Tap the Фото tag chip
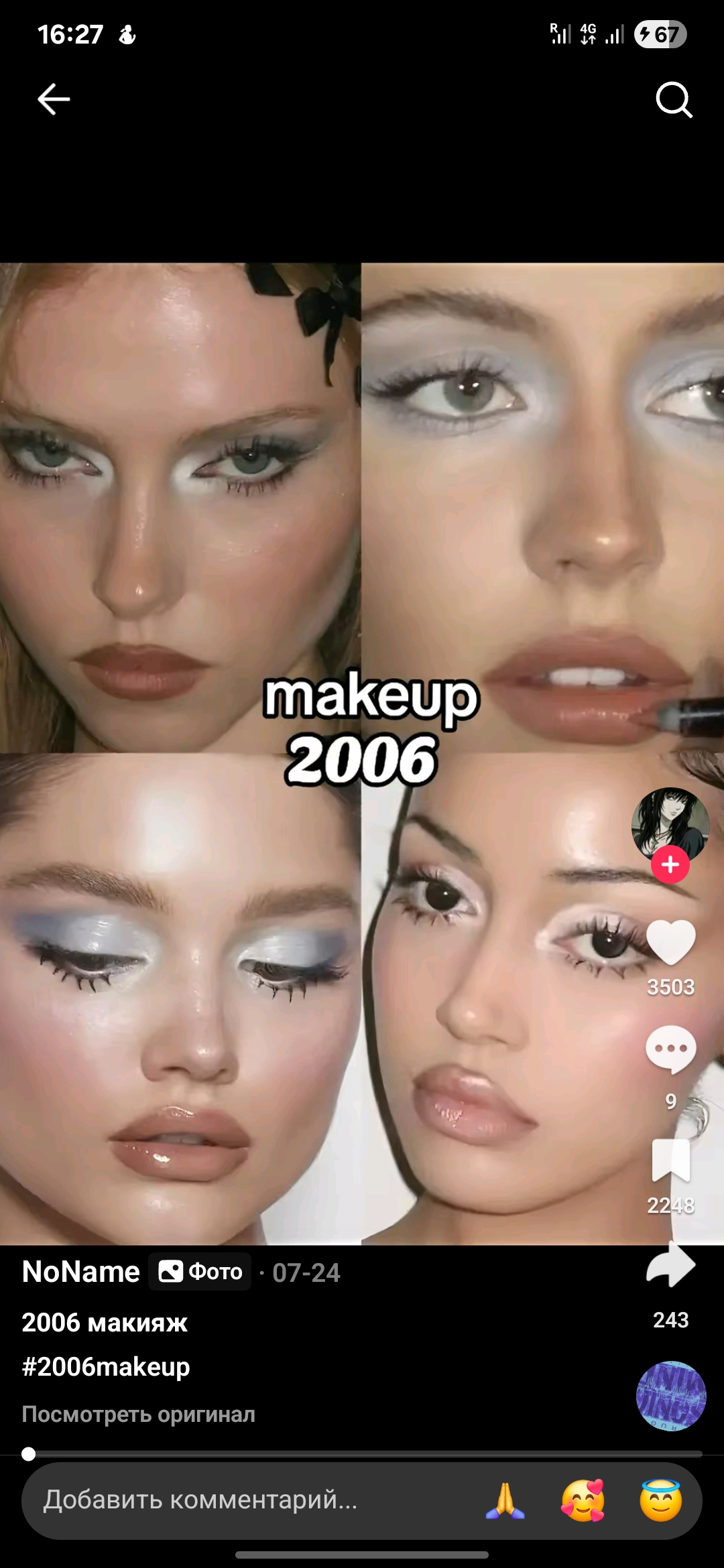 pyautogui.click(x=200, y=1272)
